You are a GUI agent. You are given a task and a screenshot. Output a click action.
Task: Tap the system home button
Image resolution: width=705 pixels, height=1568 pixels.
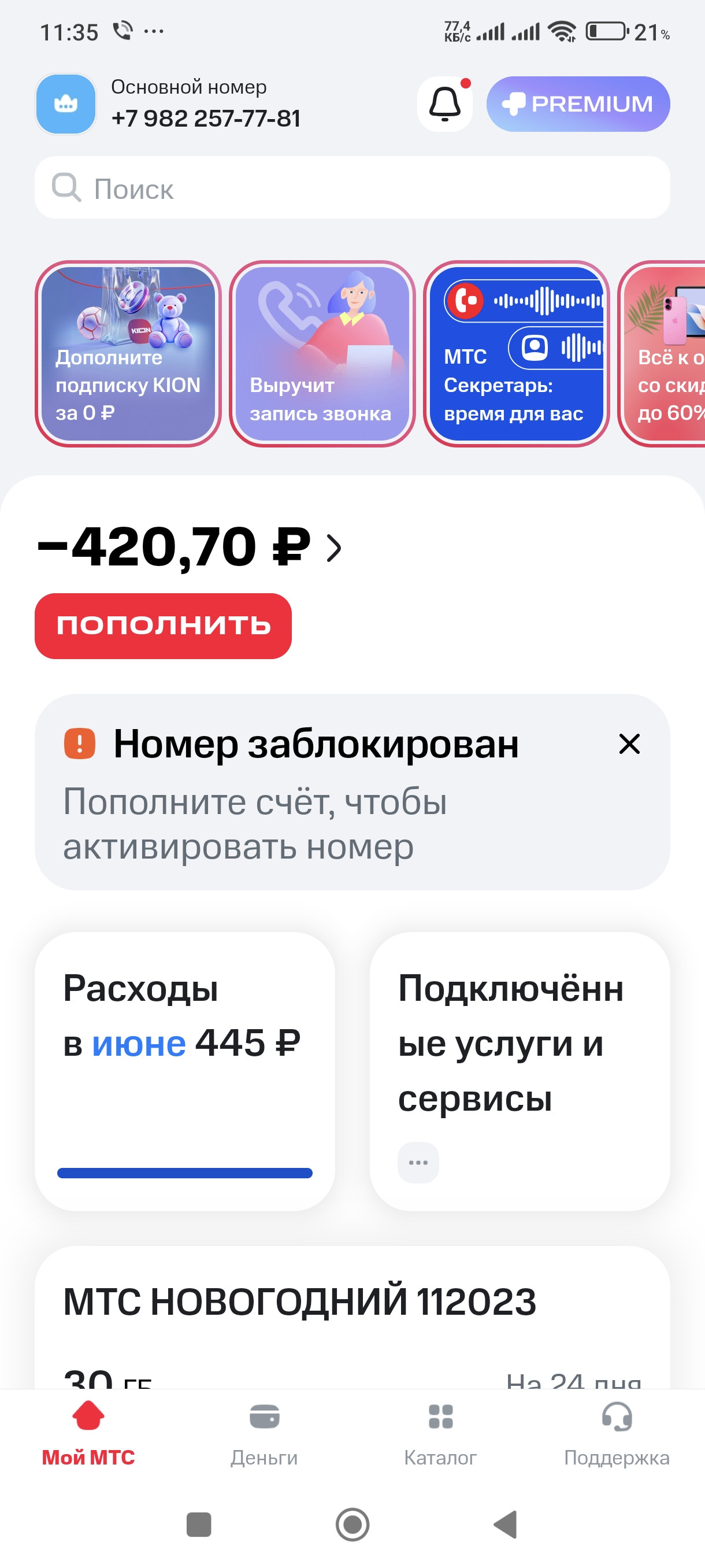pos(352,1525)
